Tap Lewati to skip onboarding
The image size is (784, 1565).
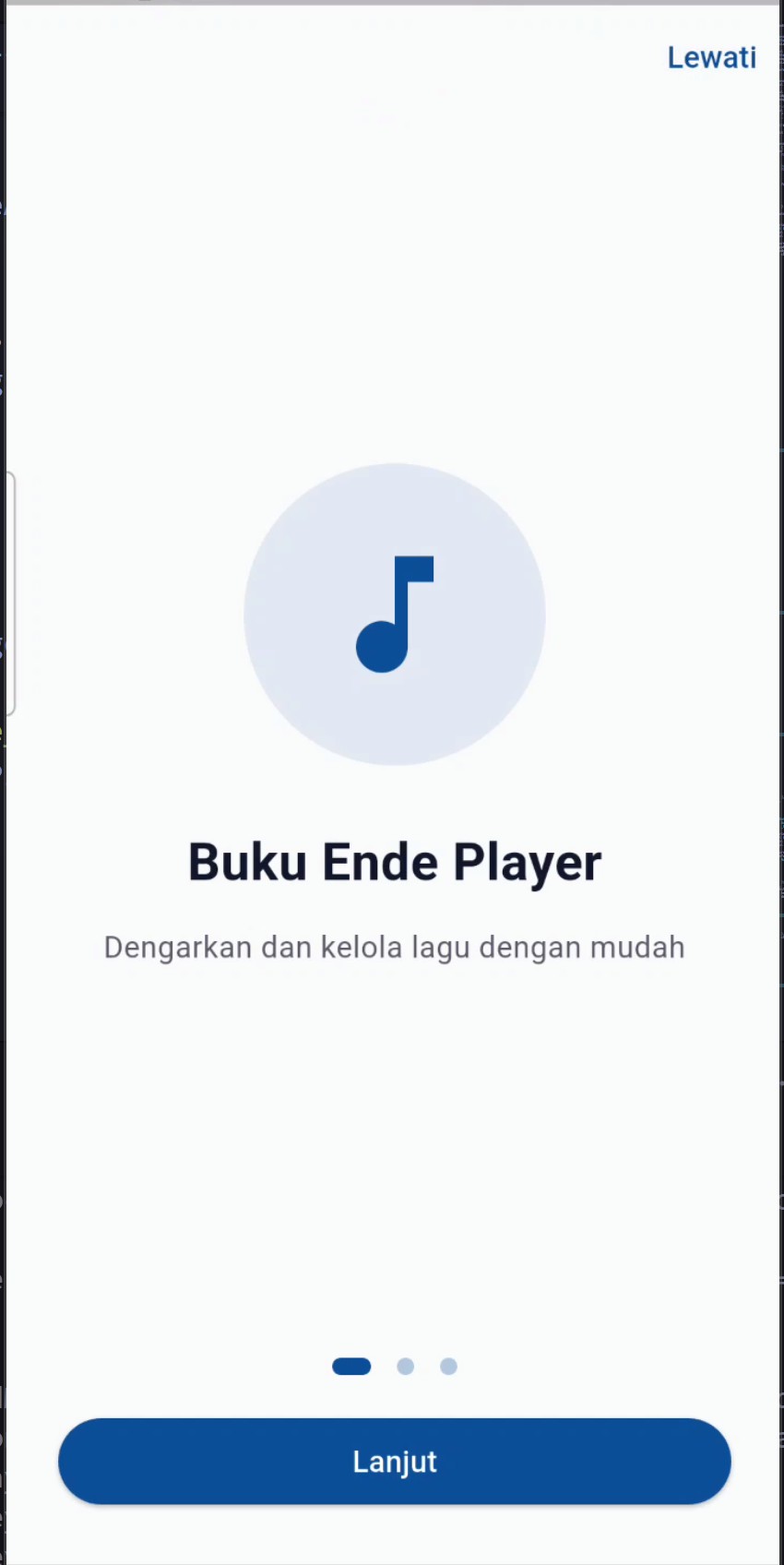[x=711, y=58]
